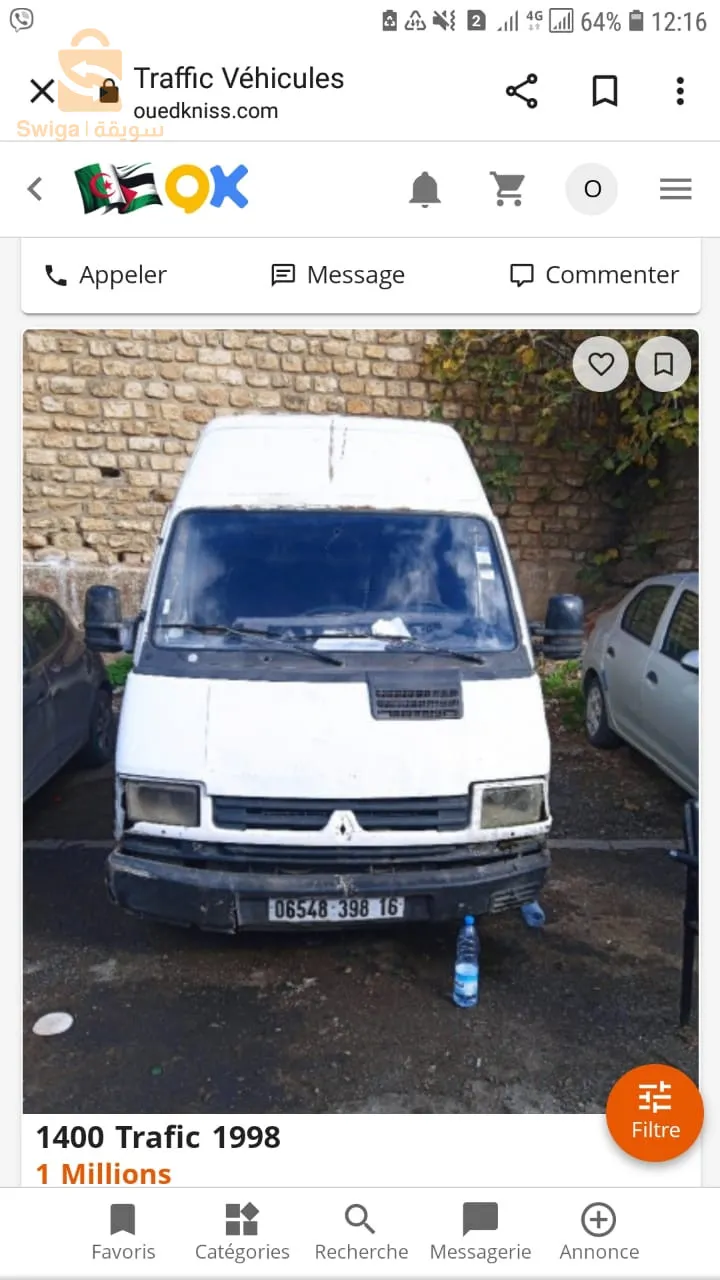Go back using the site's back arrow
Image resolution: width=720 pixels, height=1280 pixels.
35,189
